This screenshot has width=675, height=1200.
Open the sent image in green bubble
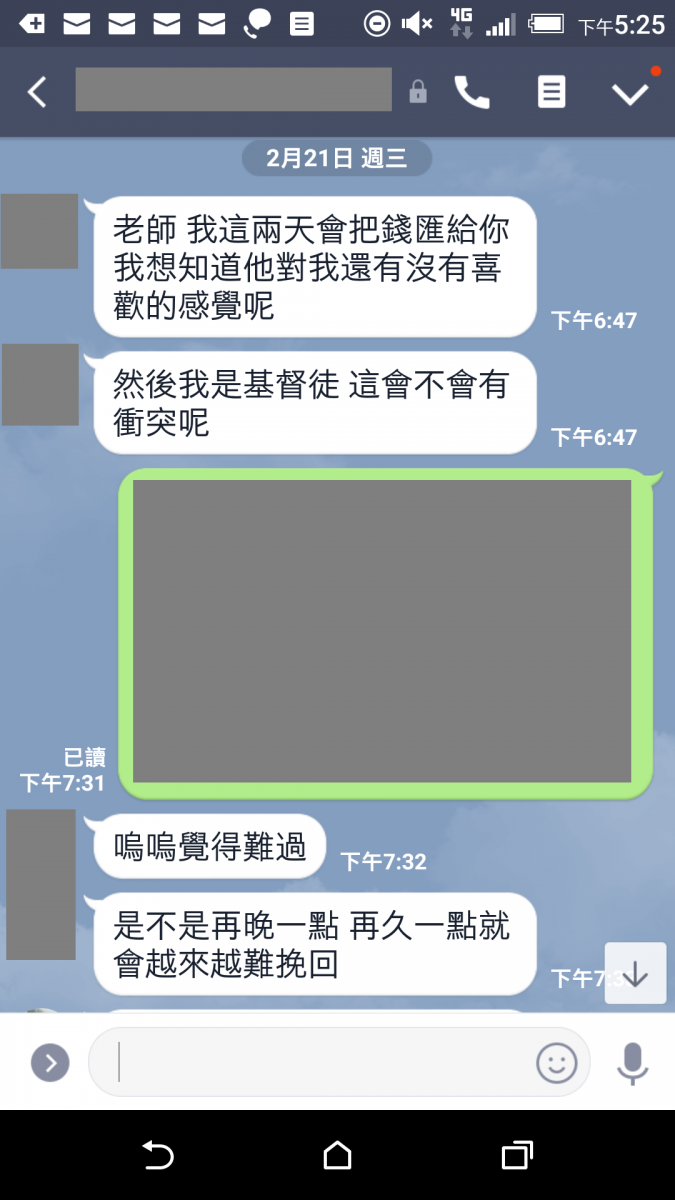[x=382, y=631]
